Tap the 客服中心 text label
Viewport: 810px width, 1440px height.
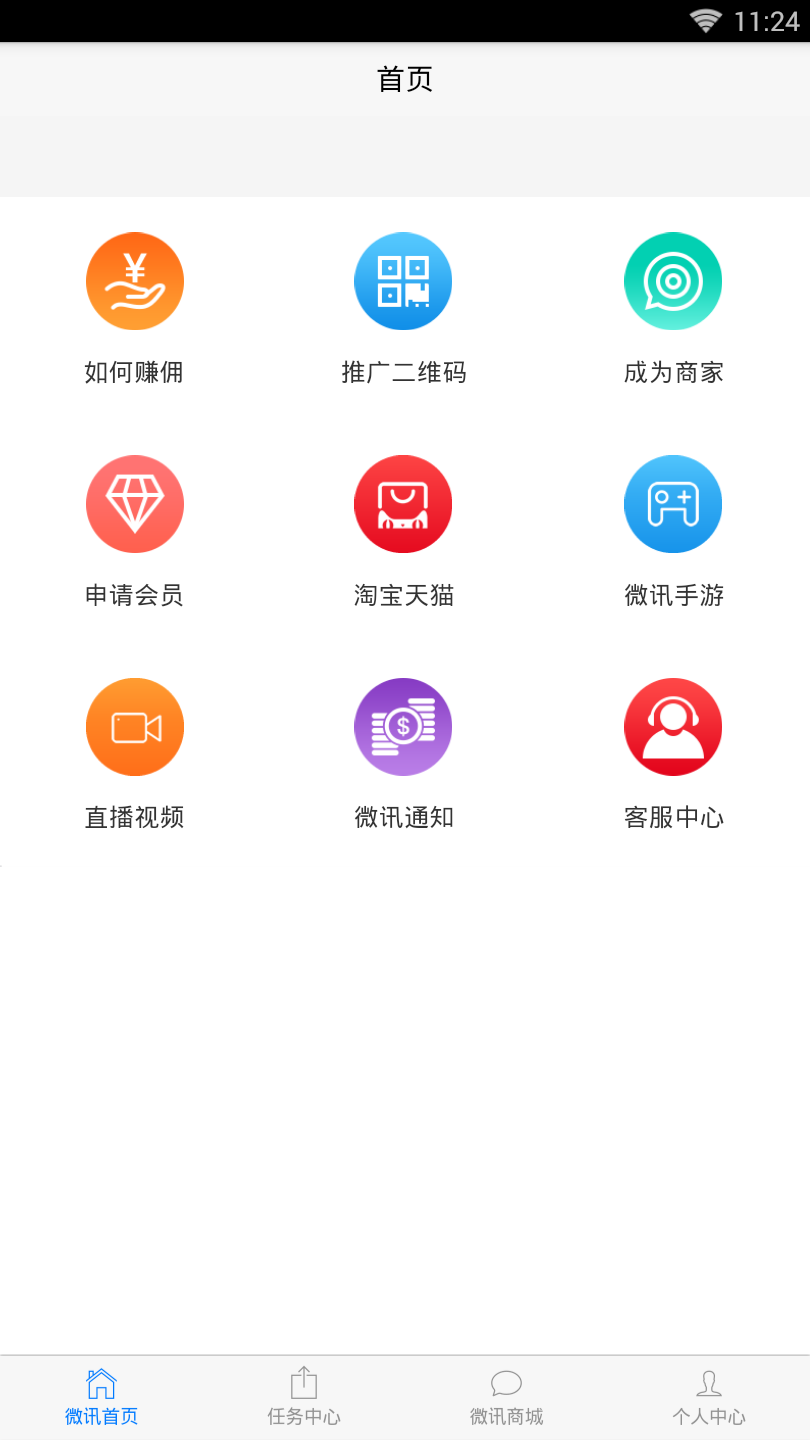coord(673,818)
